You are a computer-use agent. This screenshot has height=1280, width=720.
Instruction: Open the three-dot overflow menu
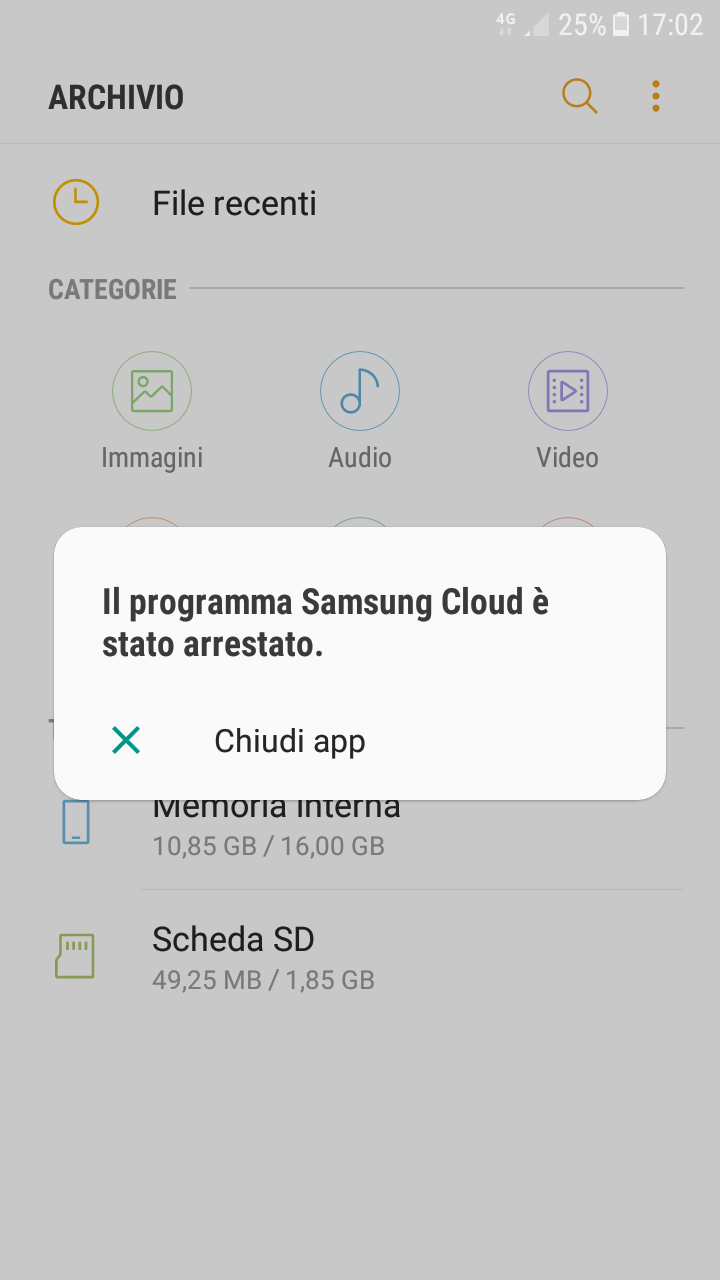656,96
